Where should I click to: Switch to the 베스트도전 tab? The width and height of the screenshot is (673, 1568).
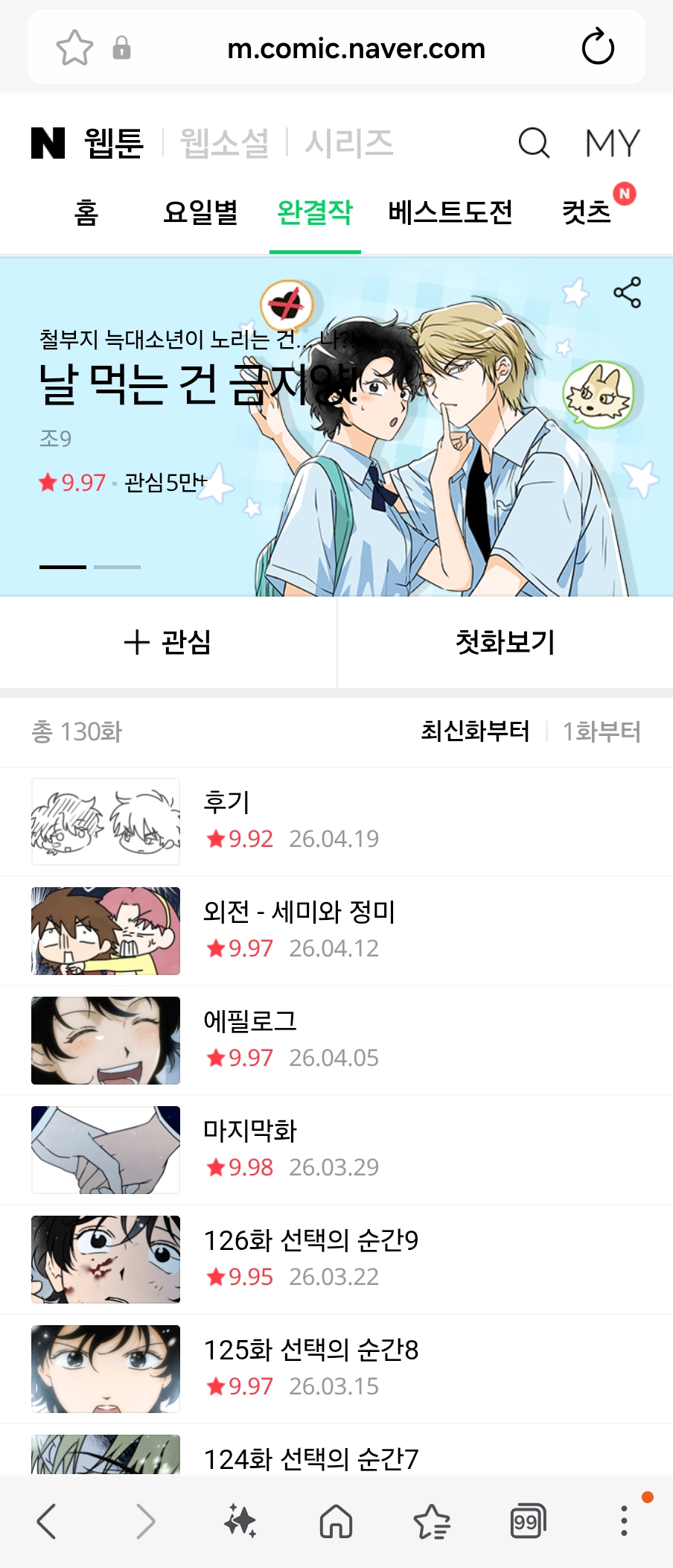pos(450,213)
